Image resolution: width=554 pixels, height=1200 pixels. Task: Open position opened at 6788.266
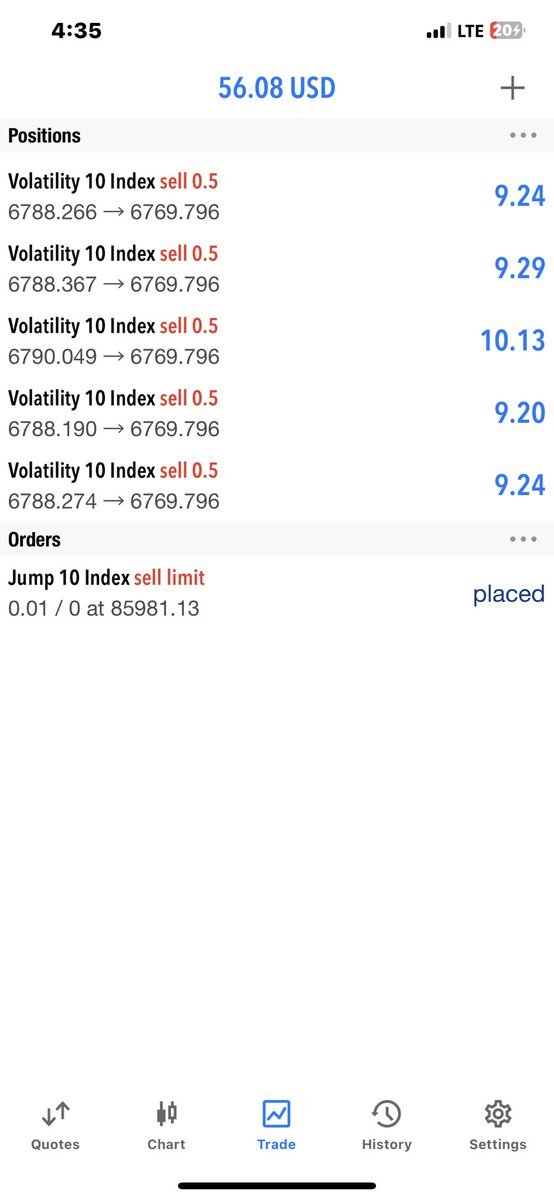click(x=277, y=196)
